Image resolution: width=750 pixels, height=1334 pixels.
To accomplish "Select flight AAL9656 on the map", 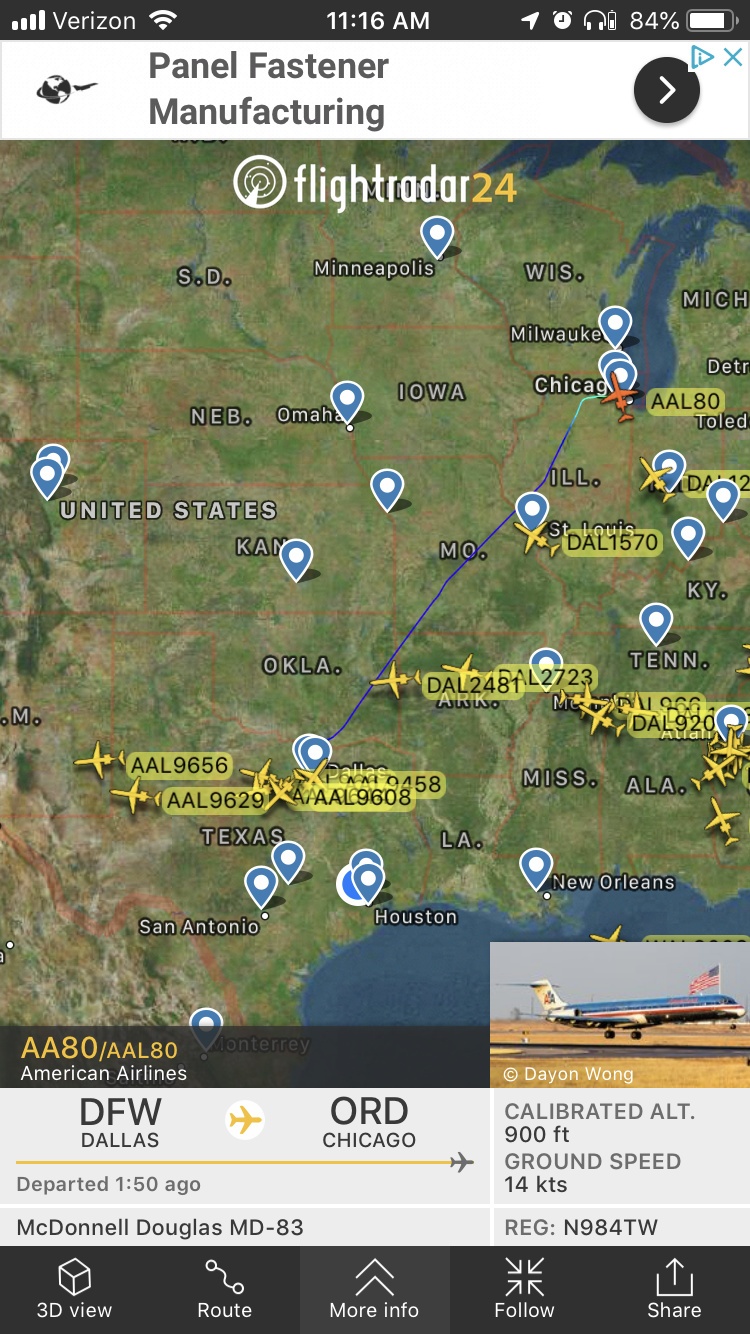I will coord(101,760).
